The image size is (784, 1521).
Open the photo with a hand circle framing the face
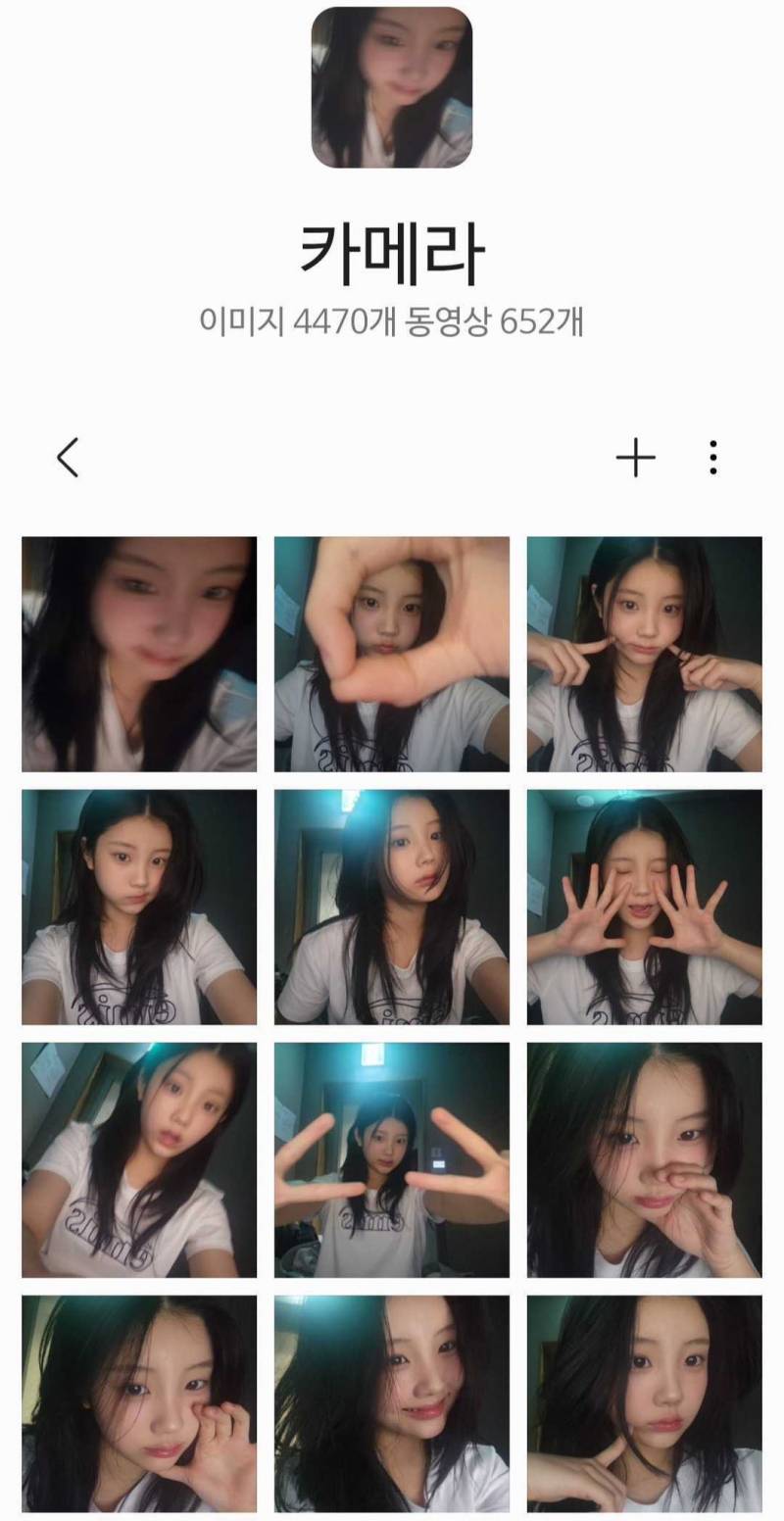click(392, 654)
